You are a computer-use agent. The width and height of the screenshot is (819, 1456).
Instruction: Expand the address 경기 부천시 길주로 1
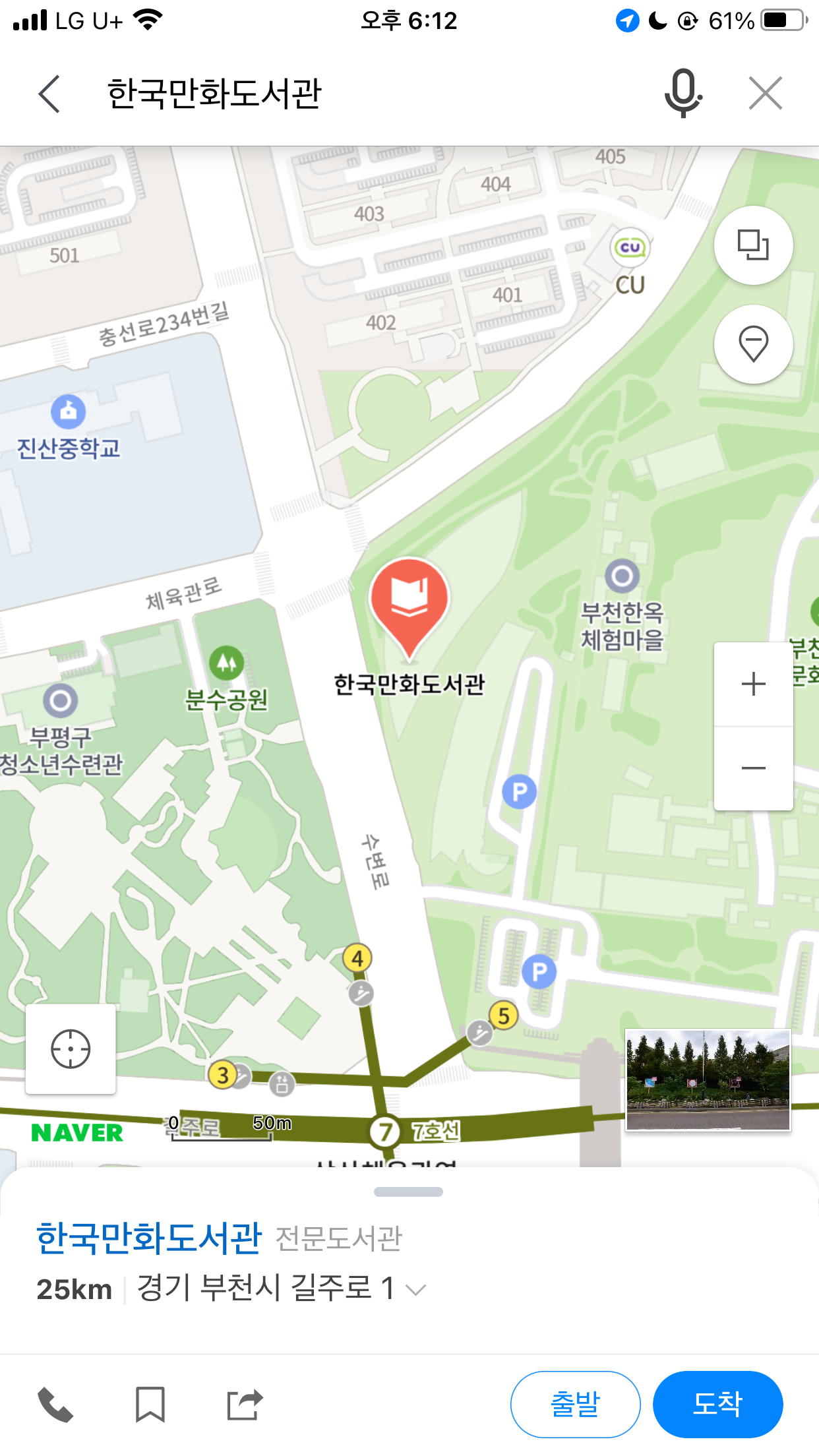coord(416,1289)
